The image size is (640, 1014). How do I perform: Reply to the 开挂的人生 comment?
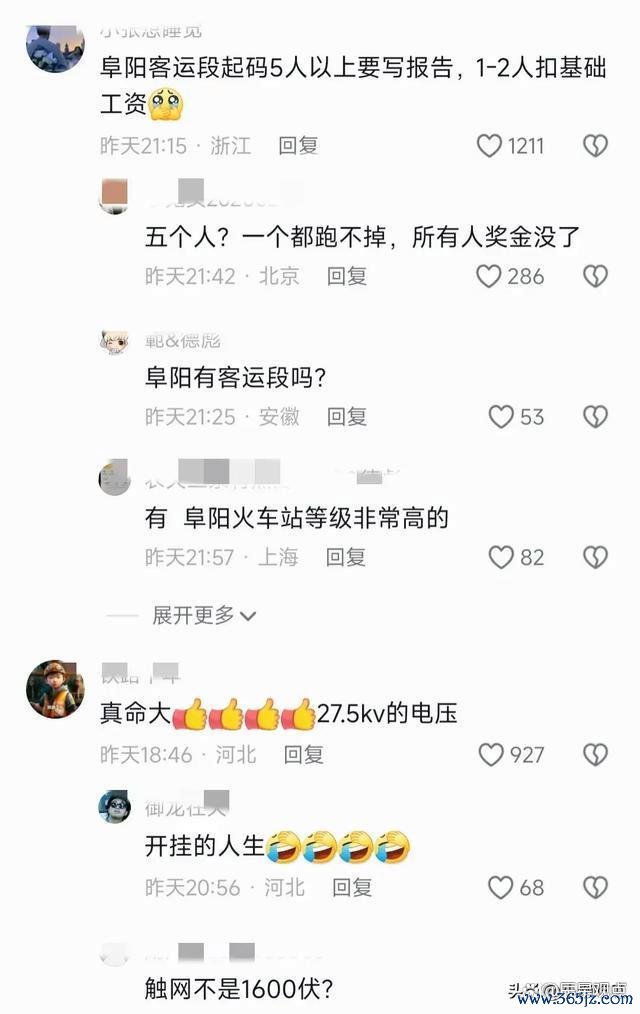[352, 886]
